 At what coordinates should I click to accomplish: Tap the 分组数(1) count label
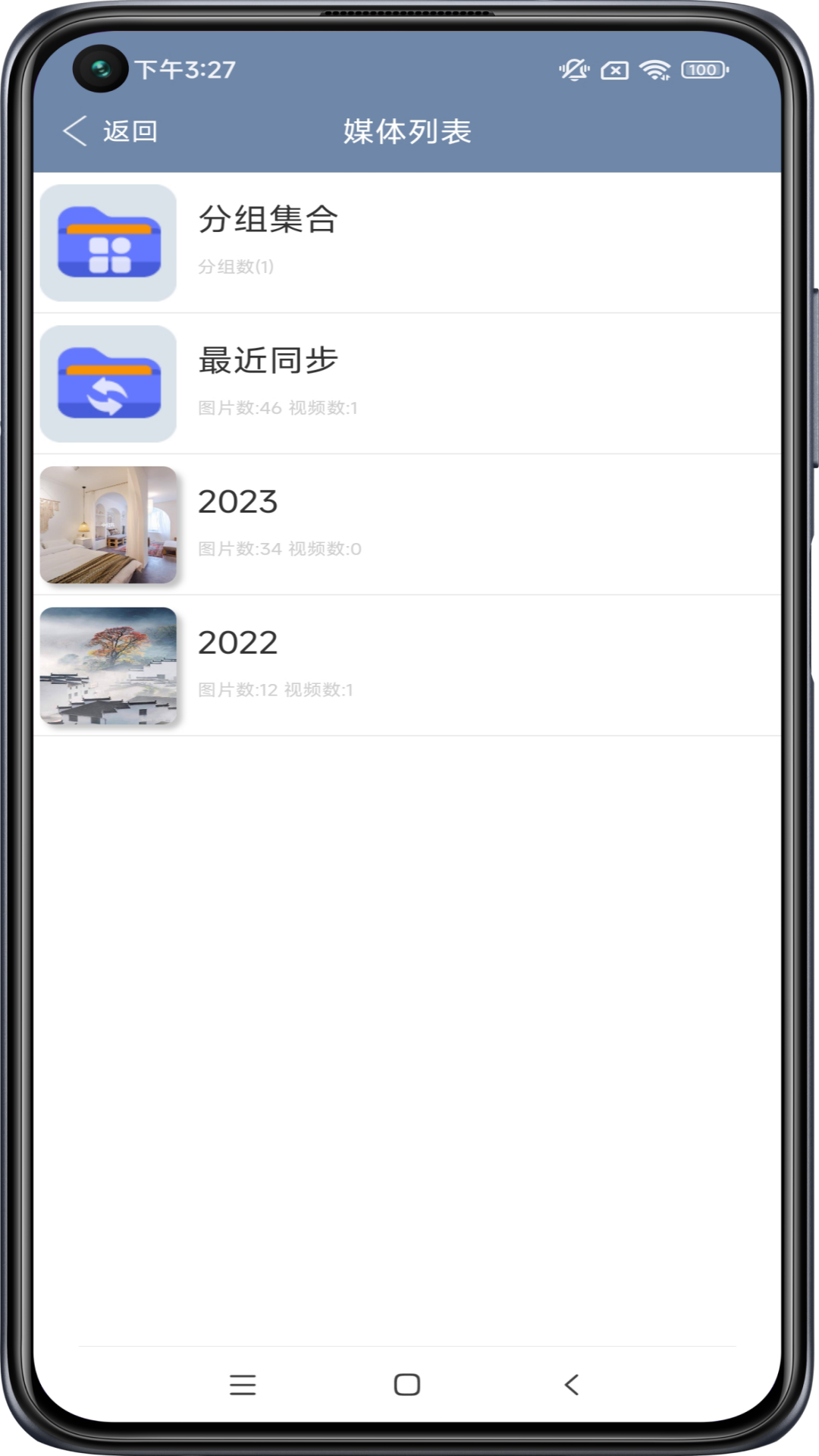click(236, 267)
